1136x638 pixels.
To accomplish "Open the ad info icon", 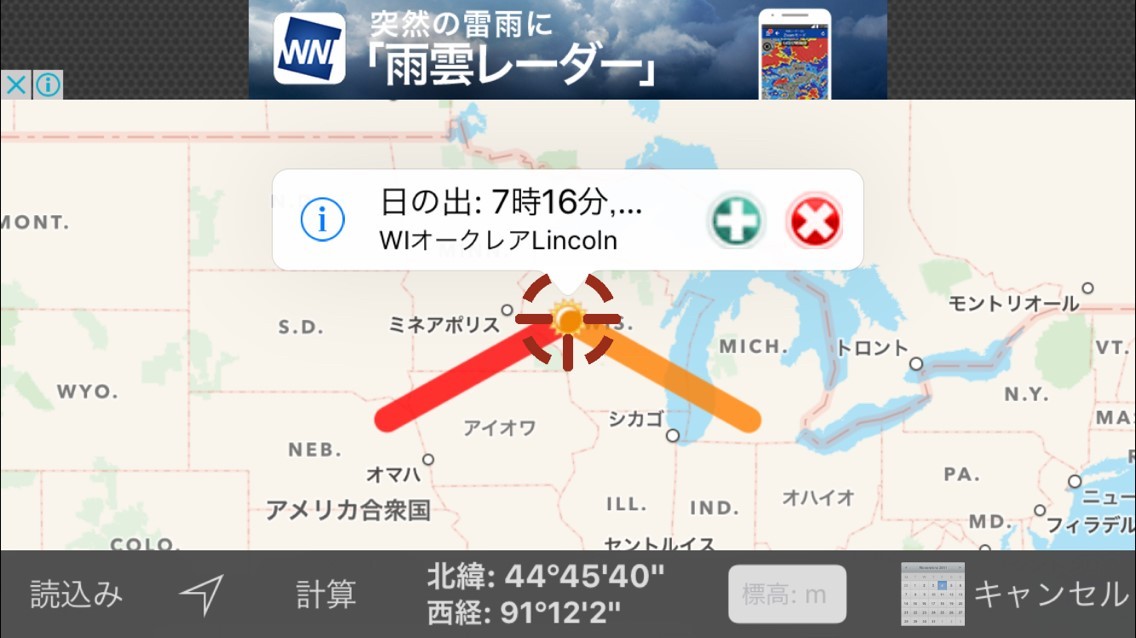I will click(48, 85).
